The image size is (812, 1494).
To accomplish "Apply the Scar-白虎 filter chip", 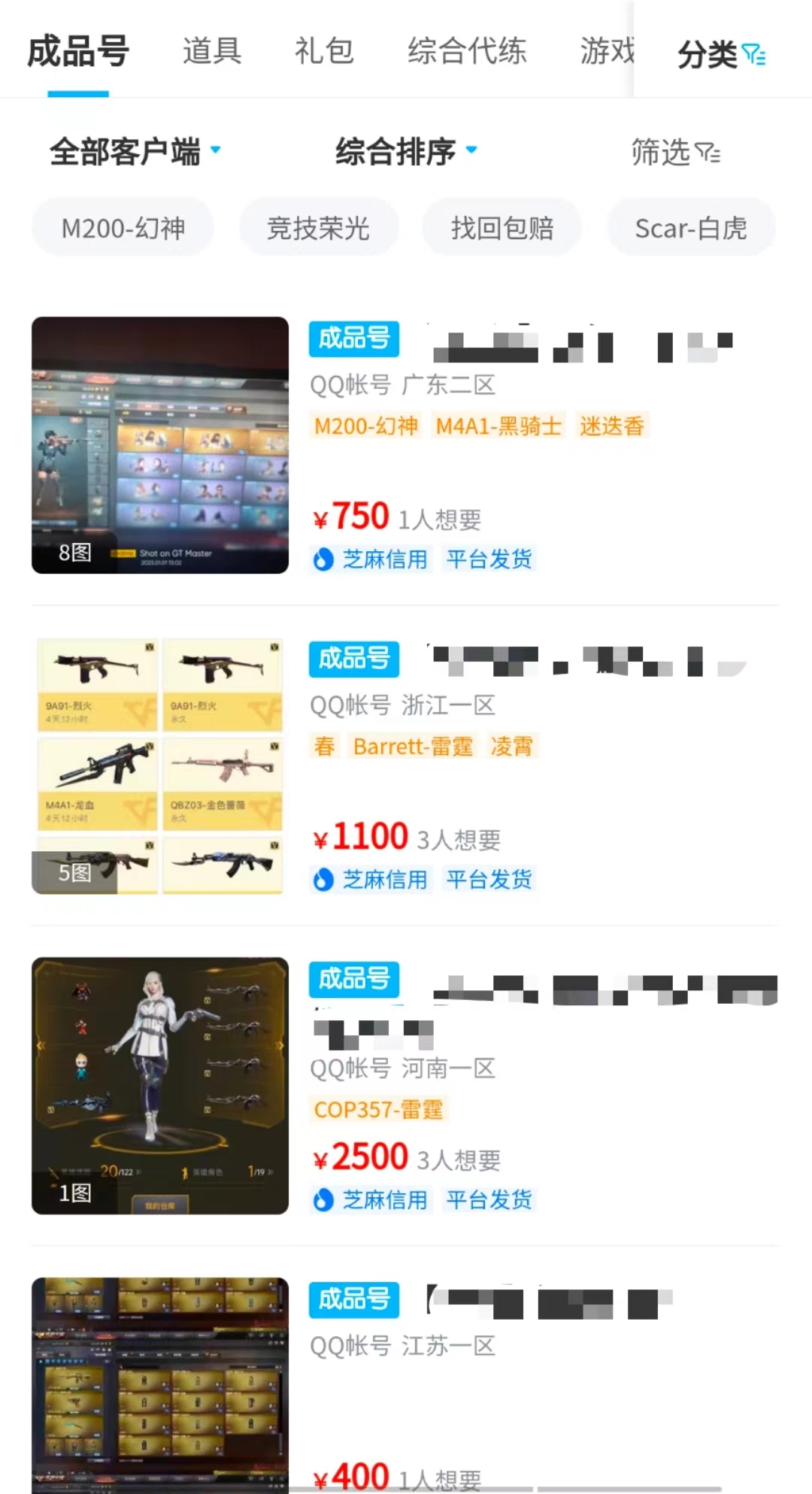I will 691,228.
